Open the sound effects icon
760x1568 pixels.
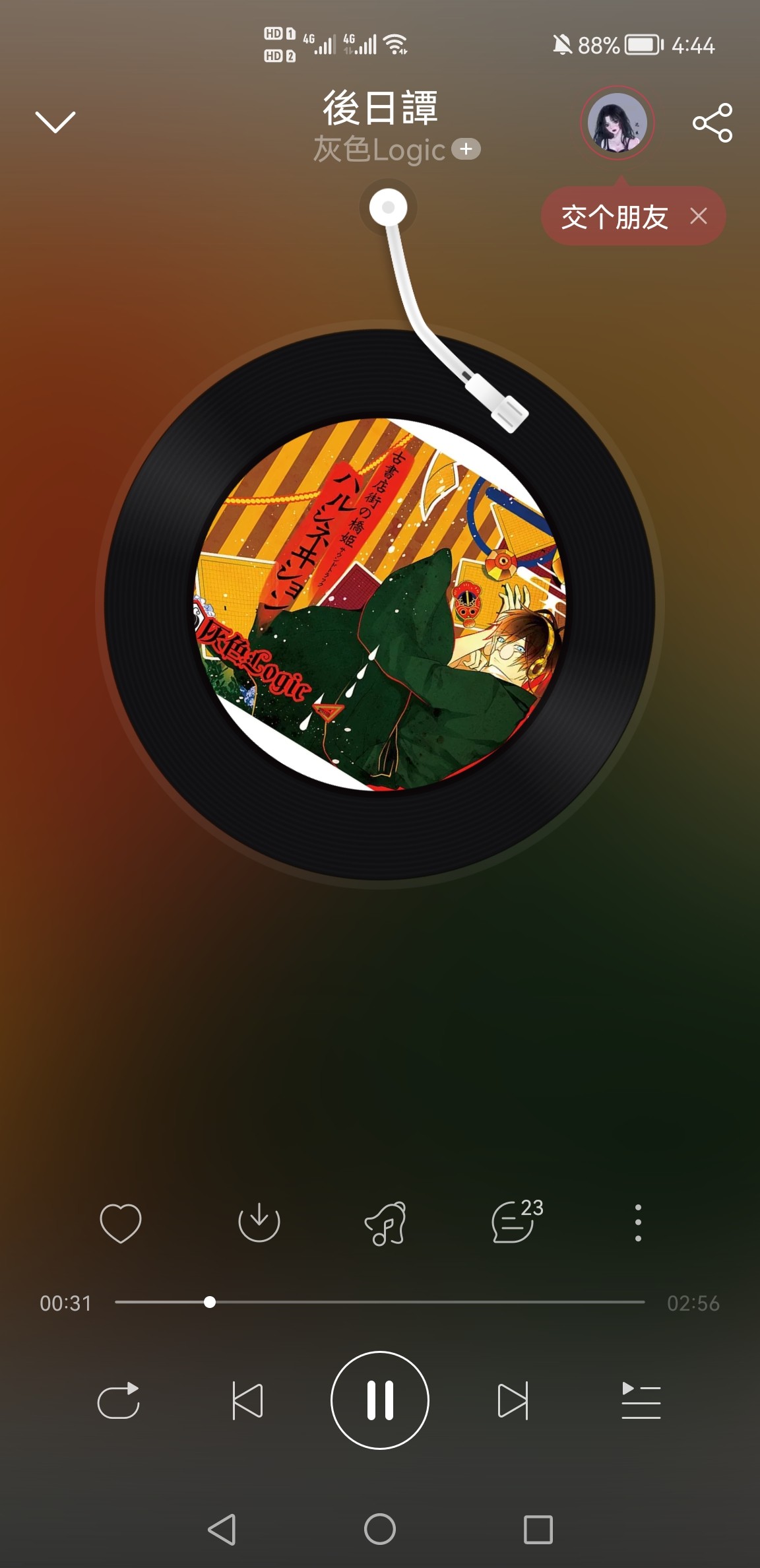[x=385, y=1223]
